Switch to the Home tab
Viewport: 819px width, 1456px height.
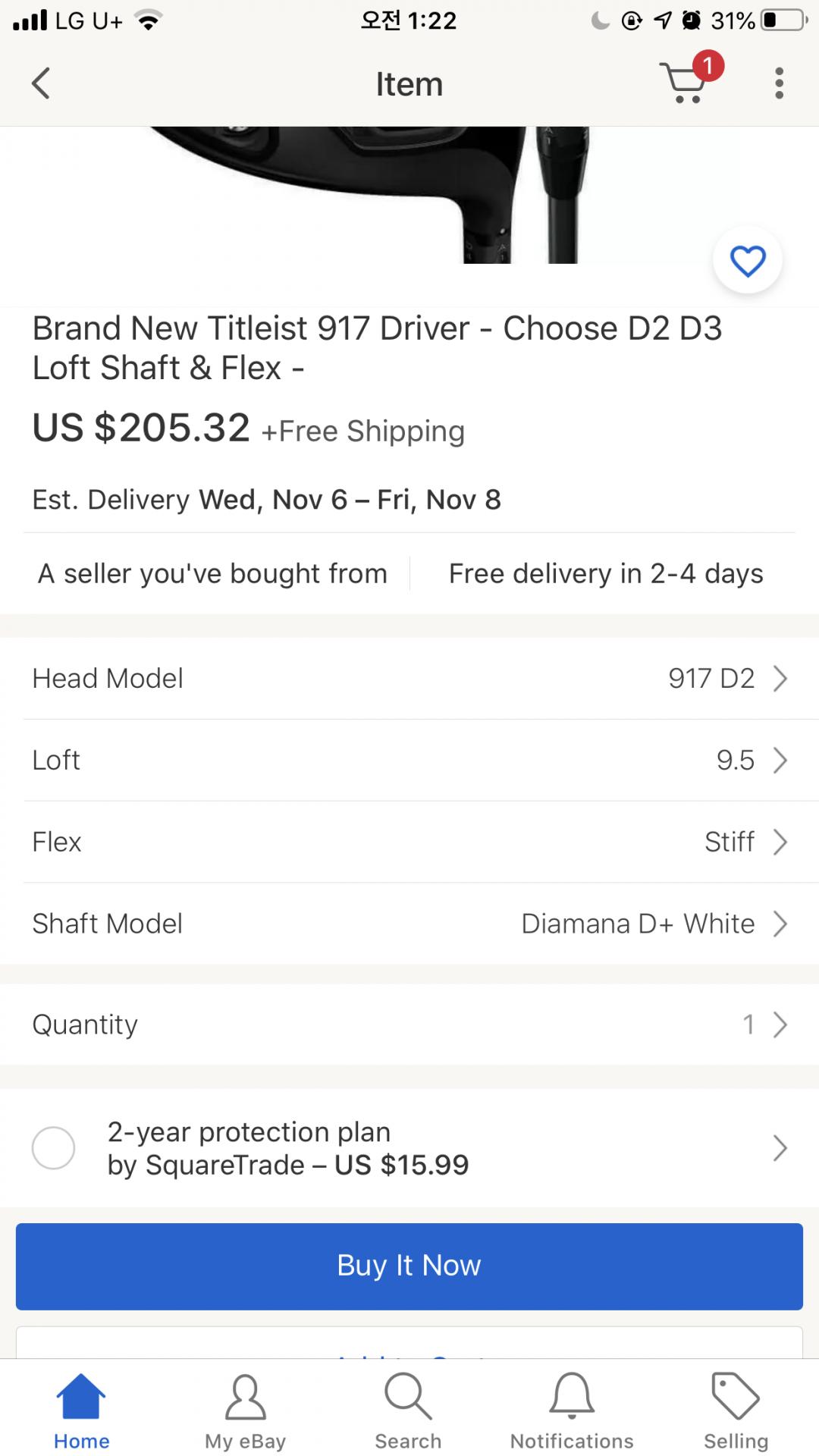[x=81, y=1412]
